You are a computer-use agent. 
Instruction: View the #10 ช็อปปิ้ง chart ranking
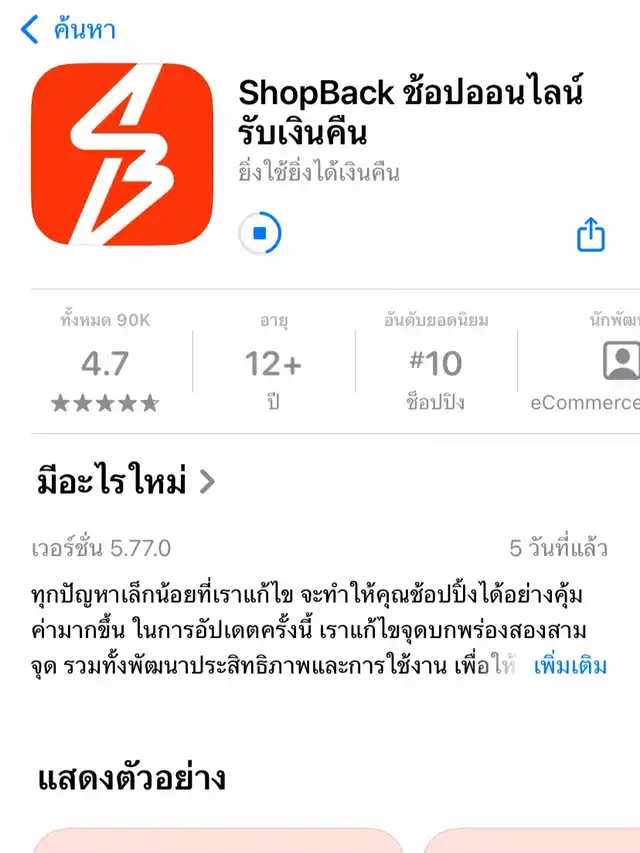(x=437, y=364)
